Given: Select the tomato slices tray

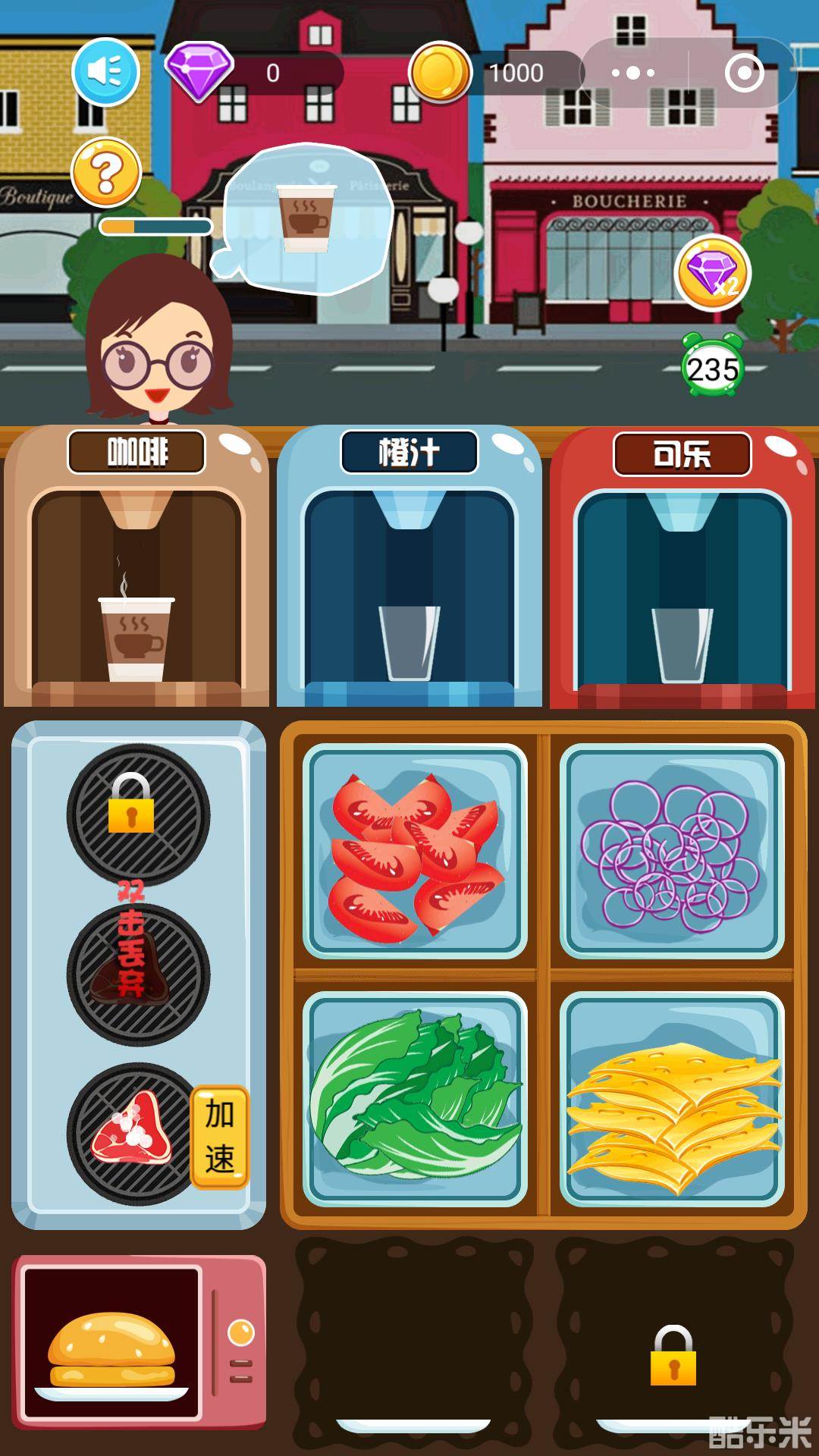Looking at the screenshot, I should [415, 851].
